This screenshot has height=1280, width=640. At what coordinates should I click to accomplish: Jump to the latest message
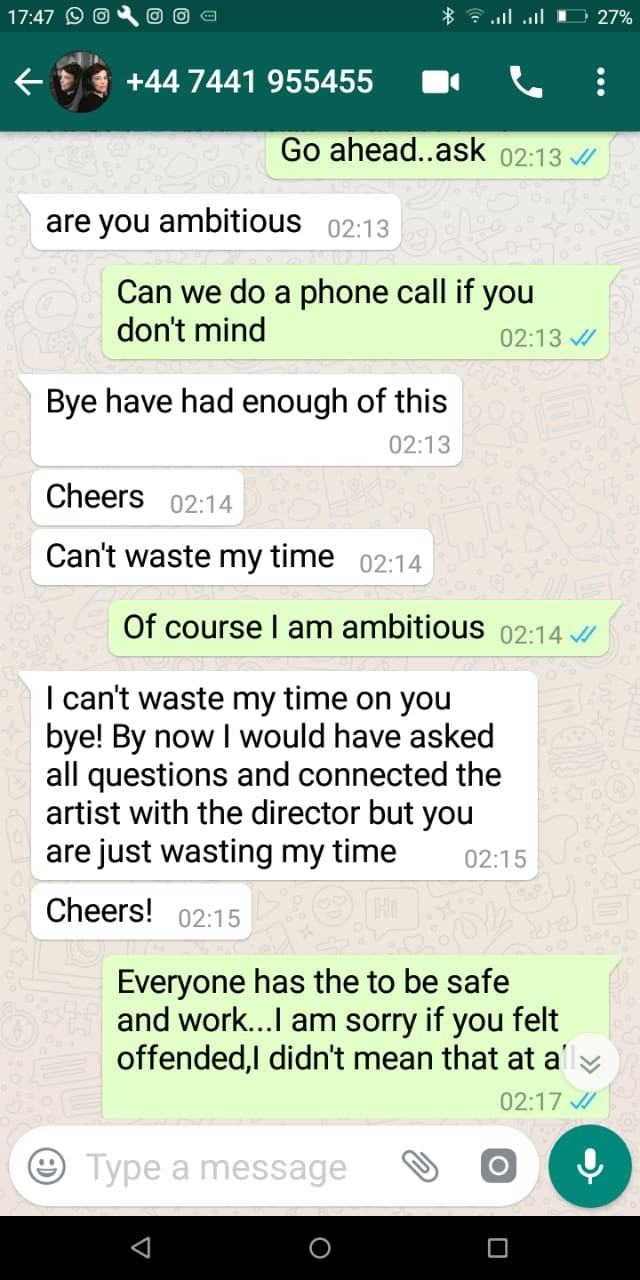[590, 1064]
